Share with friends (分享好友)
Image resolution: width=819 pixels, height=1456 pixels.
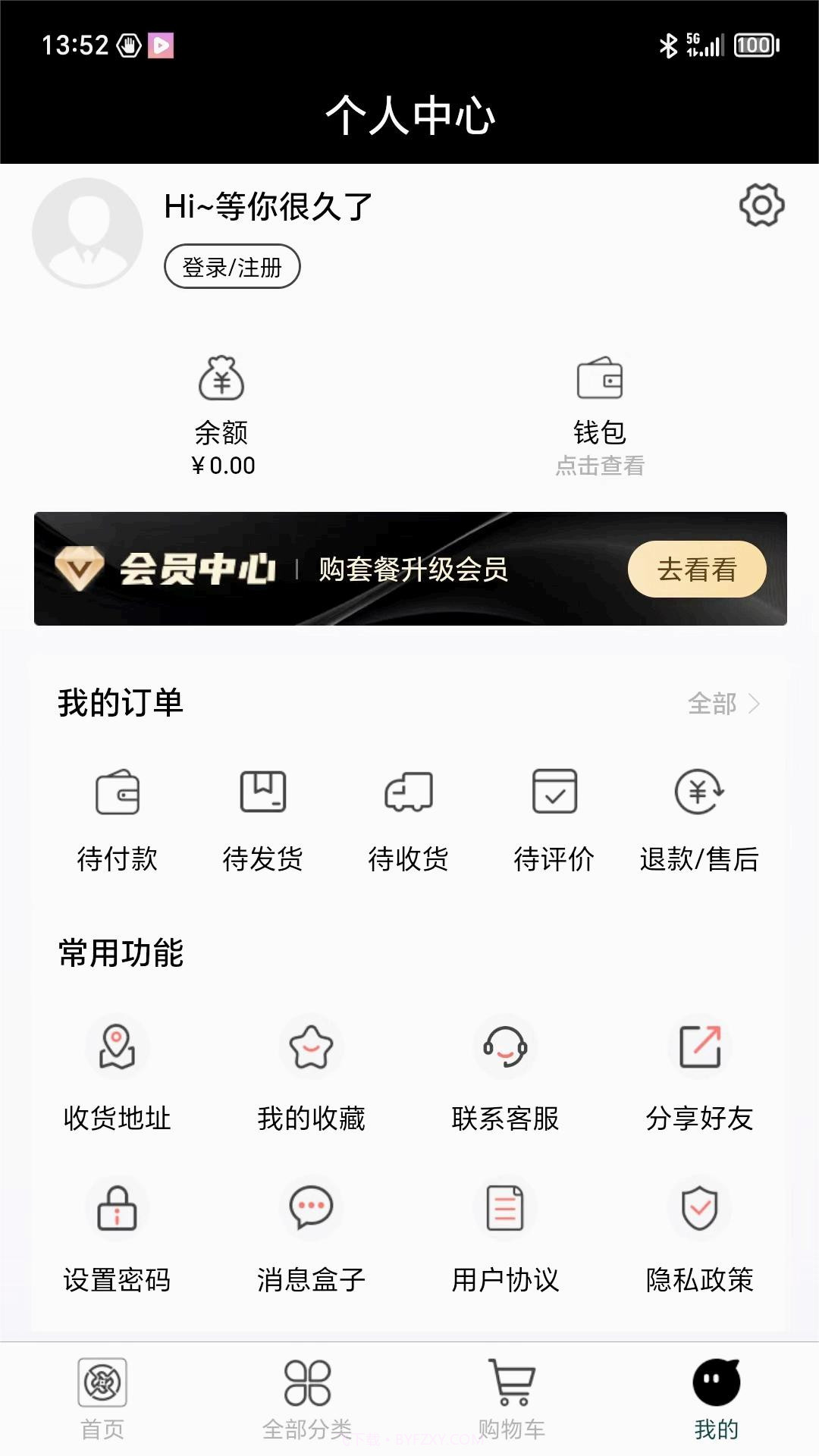pyautogui.click(x=699, y=1077)
